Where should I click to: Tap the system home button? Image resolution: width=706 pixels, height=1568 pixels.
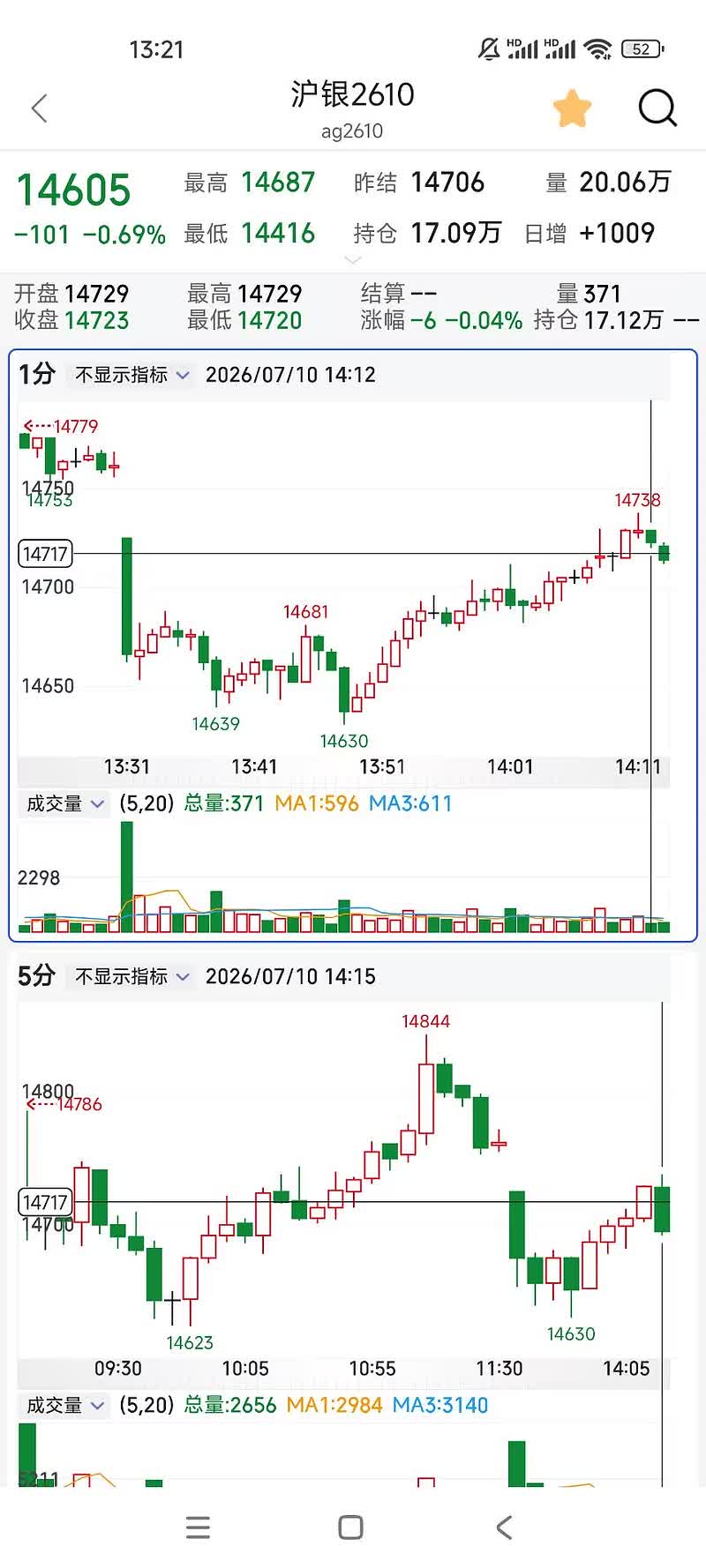tap(351, 1527)
